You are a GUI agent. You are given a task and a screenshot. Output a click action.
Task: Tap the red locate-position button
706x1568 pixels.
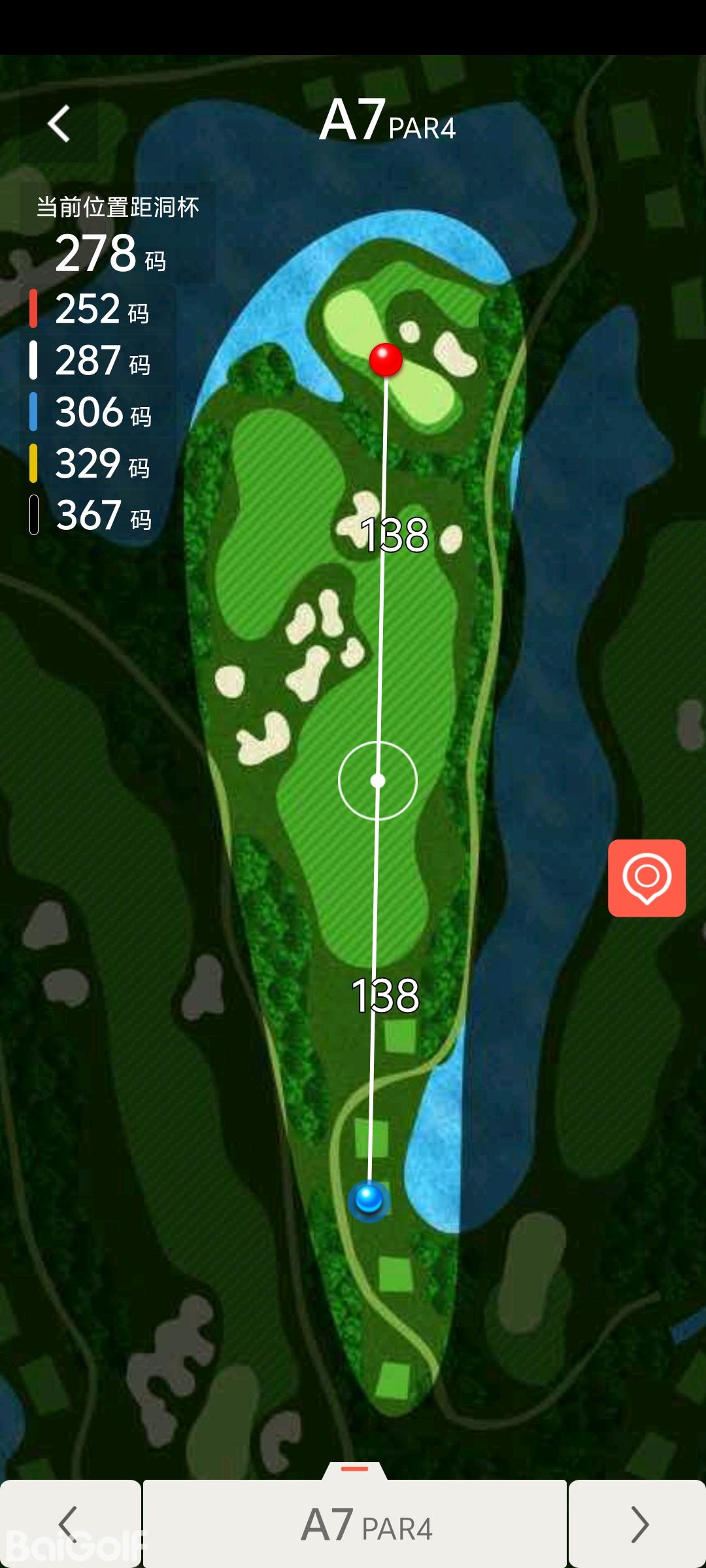click(647, 877)
